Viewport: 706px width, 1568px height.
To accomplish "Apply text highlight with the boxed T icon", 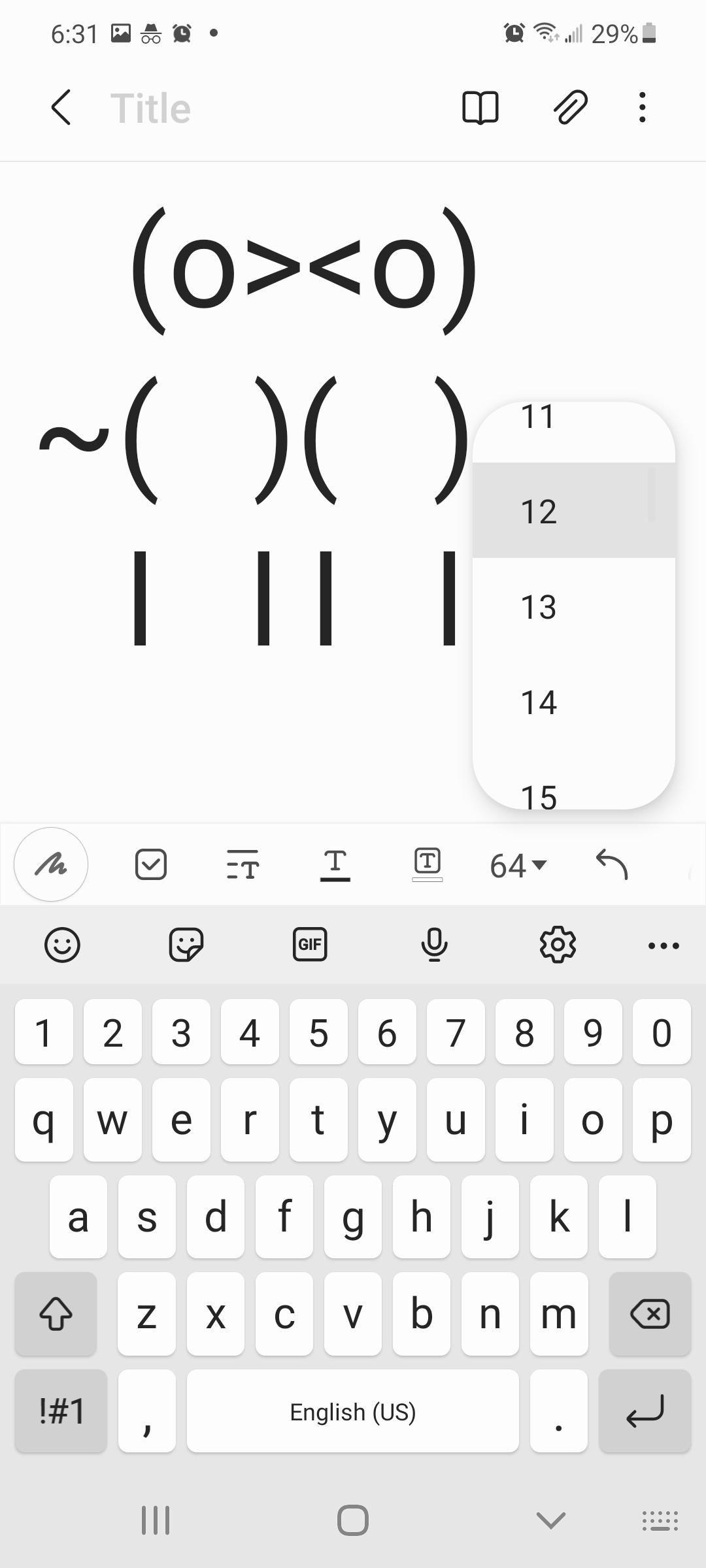I will [428, 864].
